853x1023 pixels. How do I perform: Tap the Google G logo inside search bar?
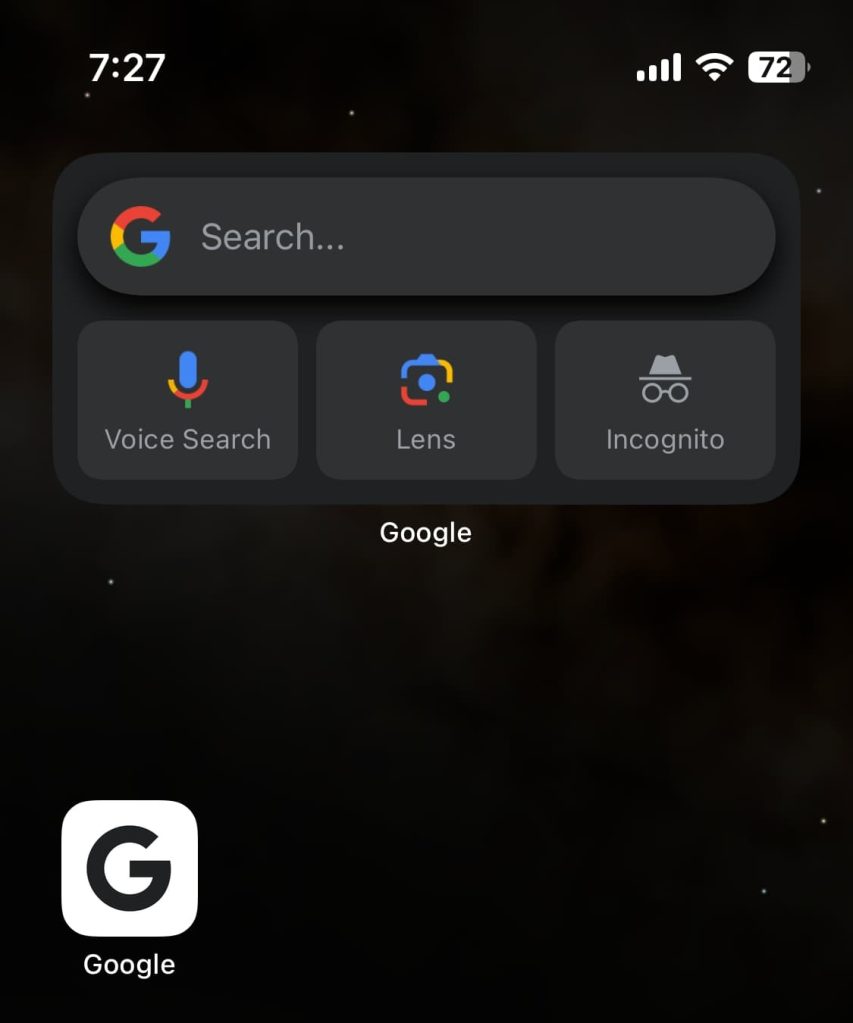[140, 236]
